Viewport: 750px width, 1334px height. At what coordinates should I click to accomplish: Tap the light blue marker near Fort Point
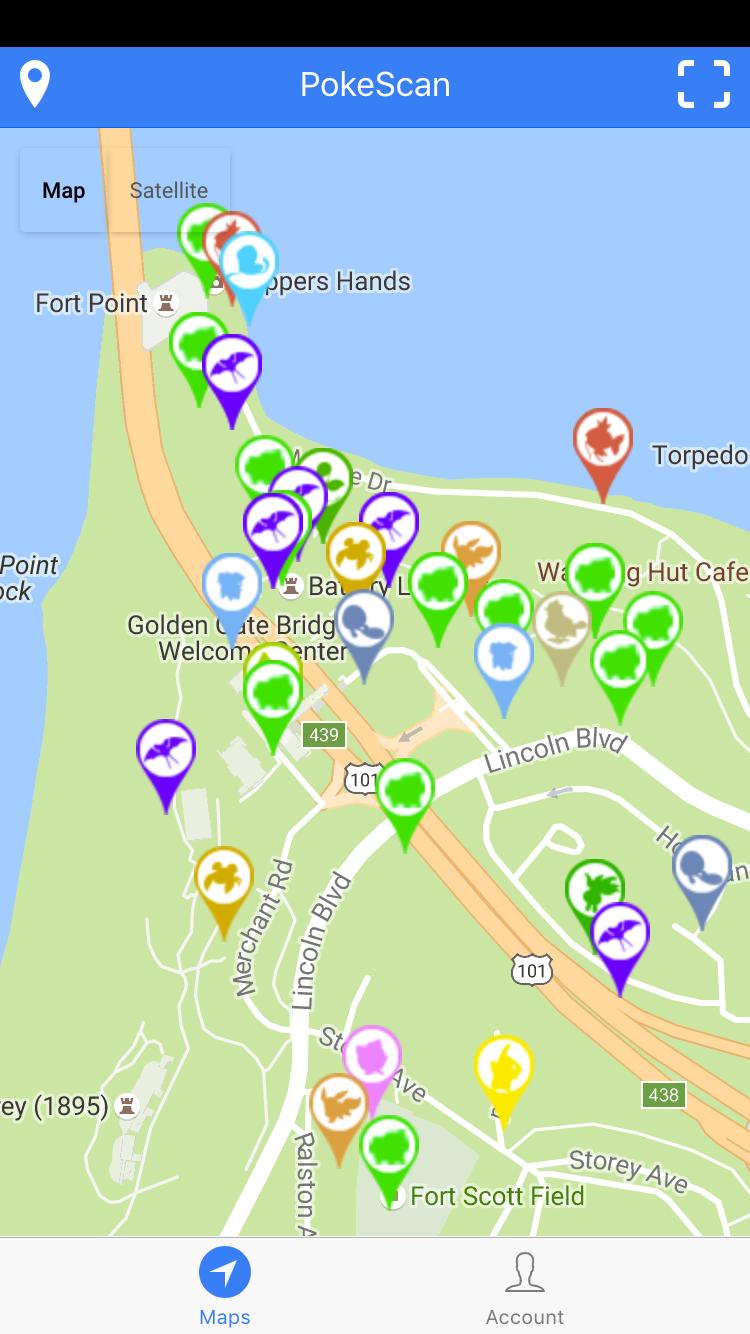click(248, 268)
